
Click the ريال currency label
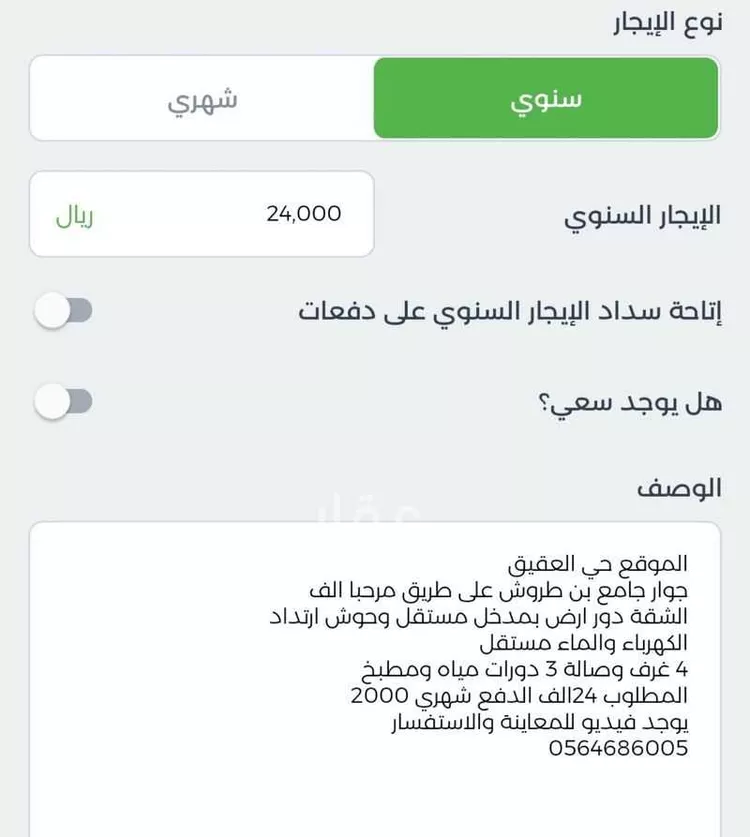click(86, 213)
